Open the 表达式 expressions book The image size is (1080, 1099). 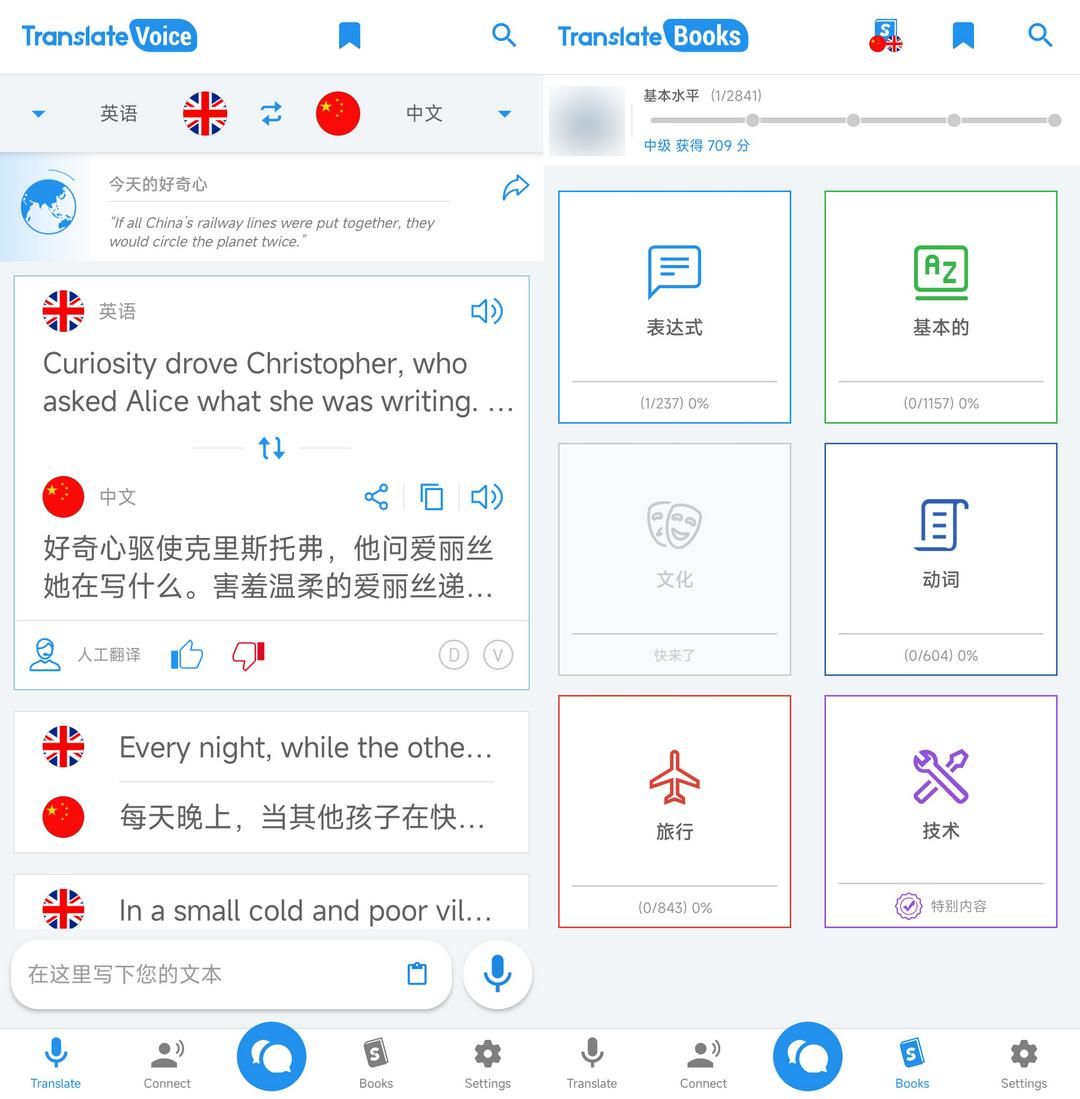(x=674, y=306)
